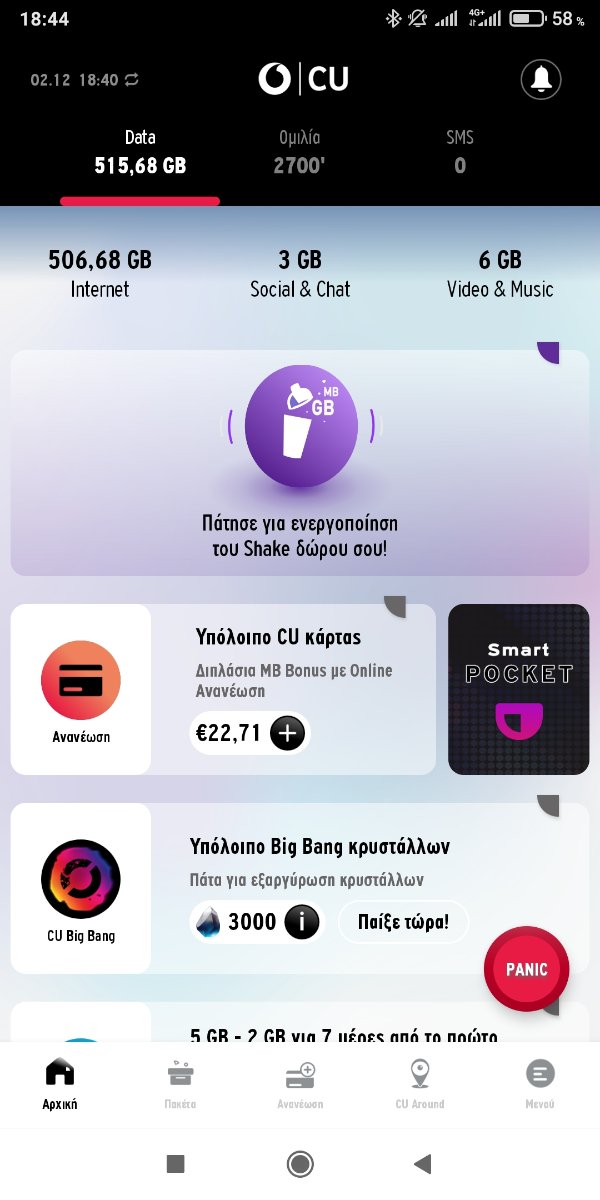Image resolution: width=600 pixels, height=1200 pixels.
Task: Switch to the SMS tab
Action: (x=459, y=151)
